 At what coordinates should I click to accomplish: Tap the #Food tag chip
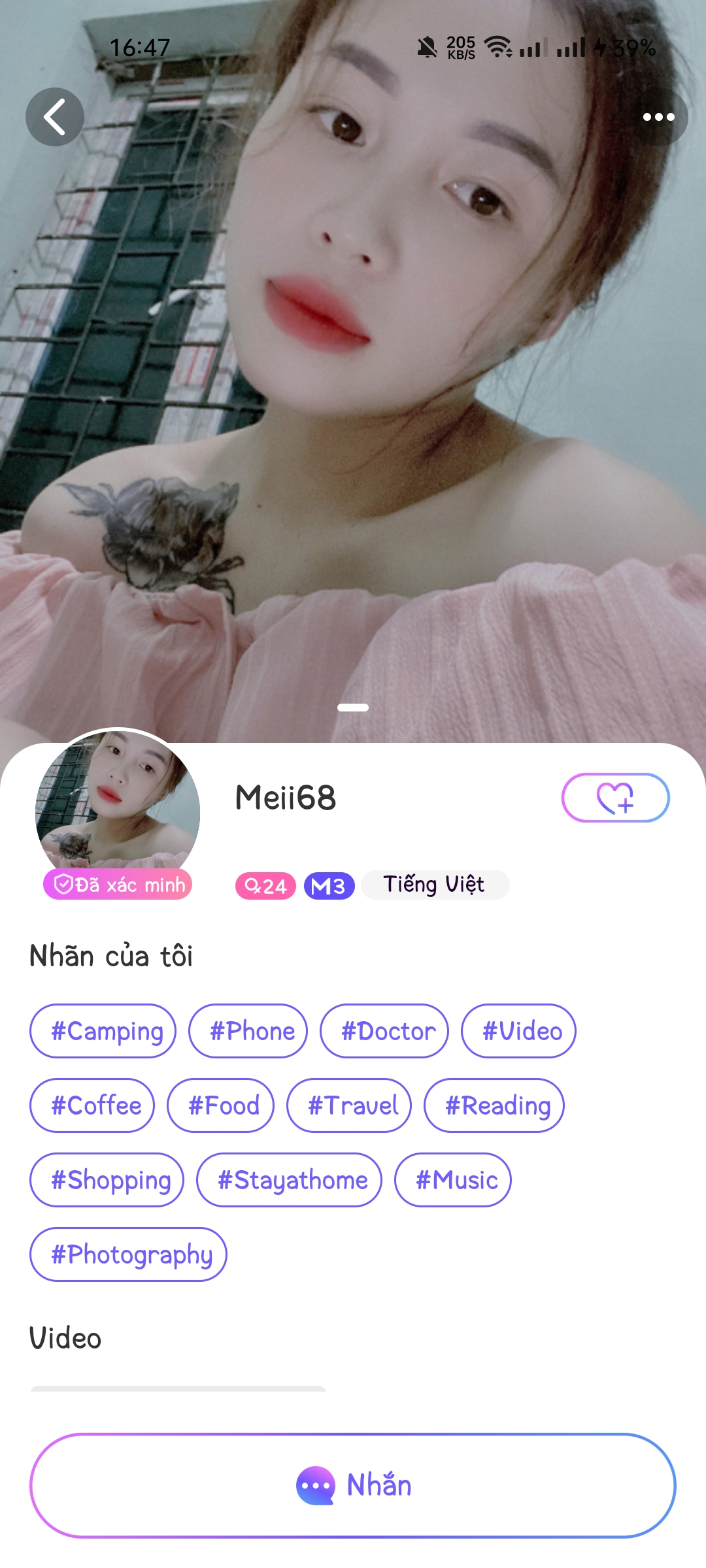point(221,1105)
